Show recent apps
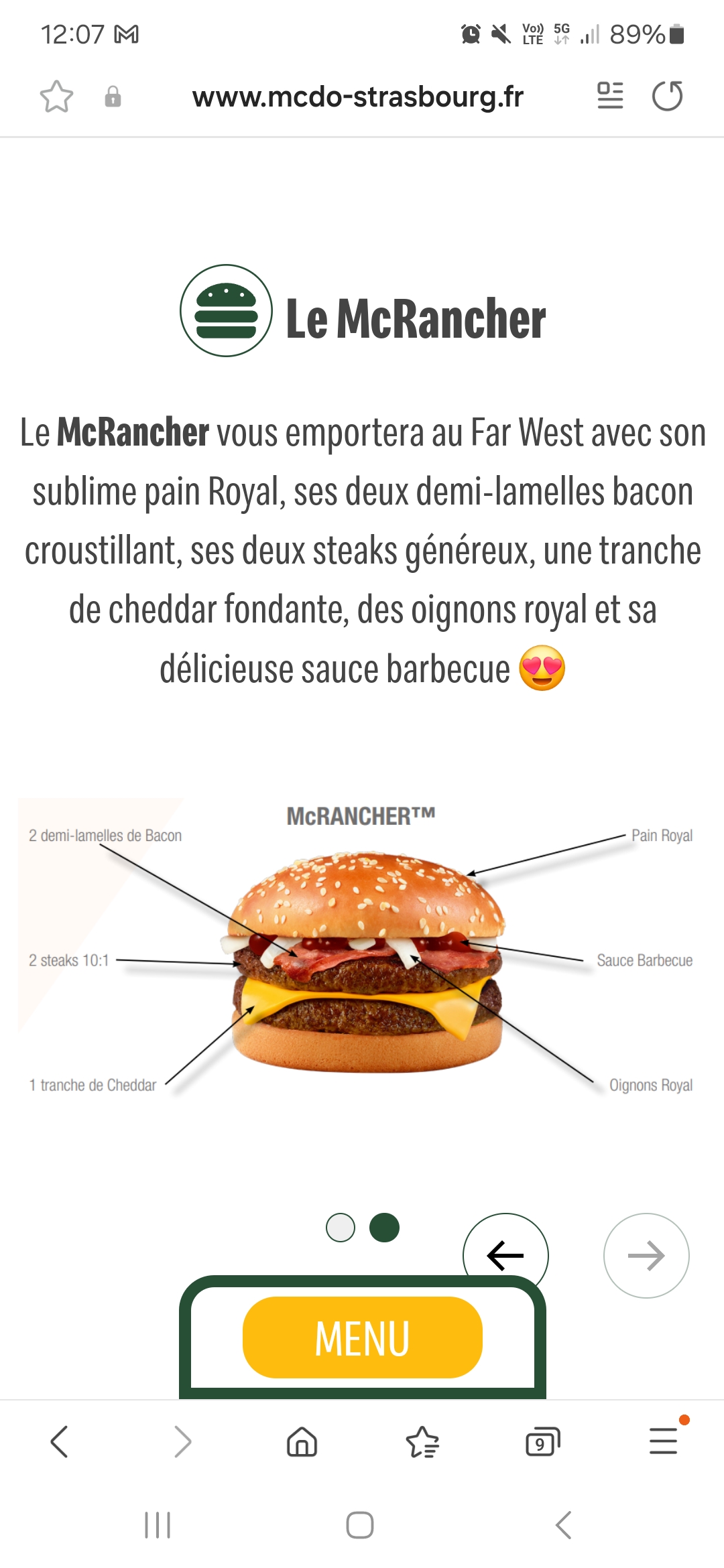 tap(158, 1525)
